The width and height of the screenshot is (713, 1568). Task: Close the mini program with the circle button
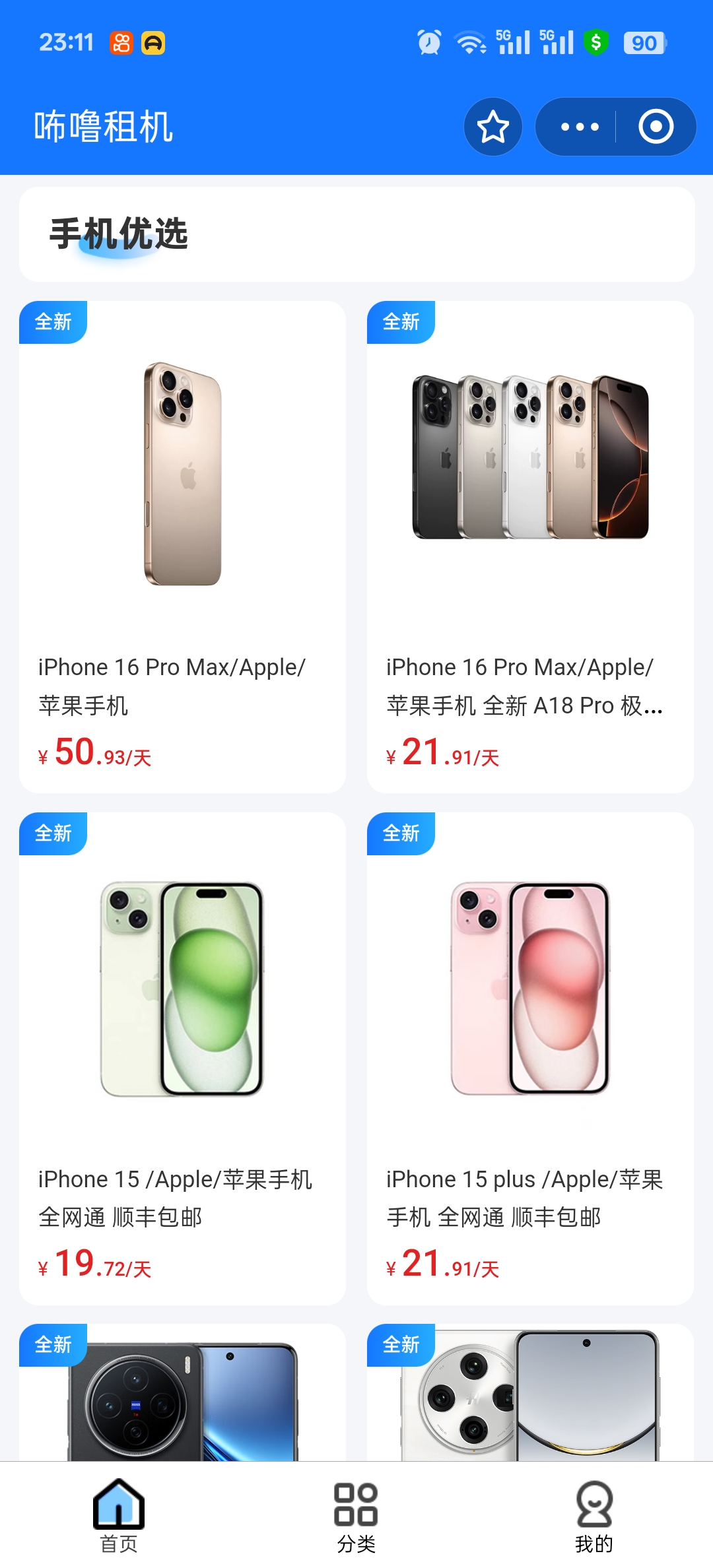[656, 127]
